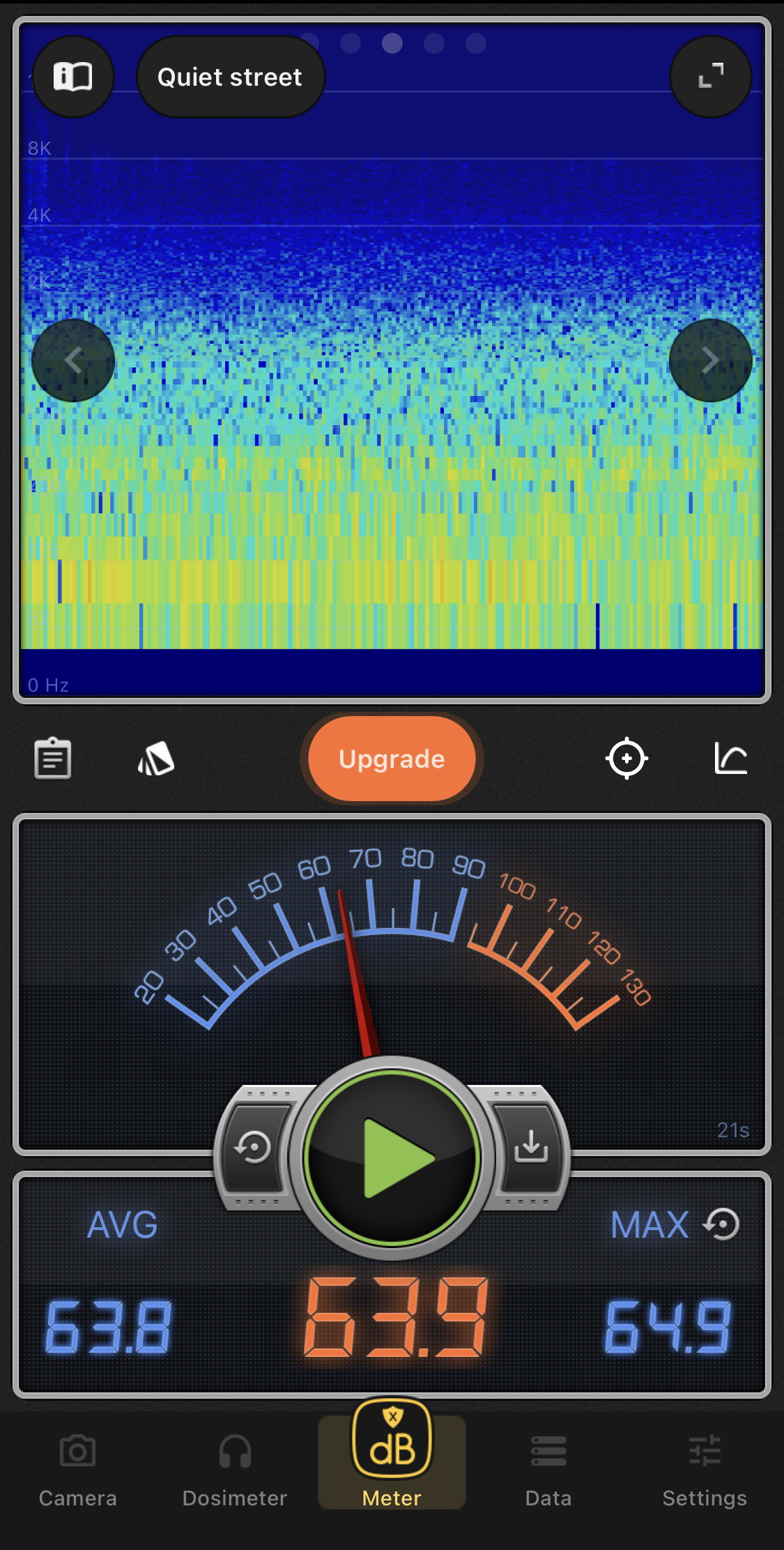Switch to the Camera tab
This screenshot has width=784, height=1550.
click(77, 1468)
